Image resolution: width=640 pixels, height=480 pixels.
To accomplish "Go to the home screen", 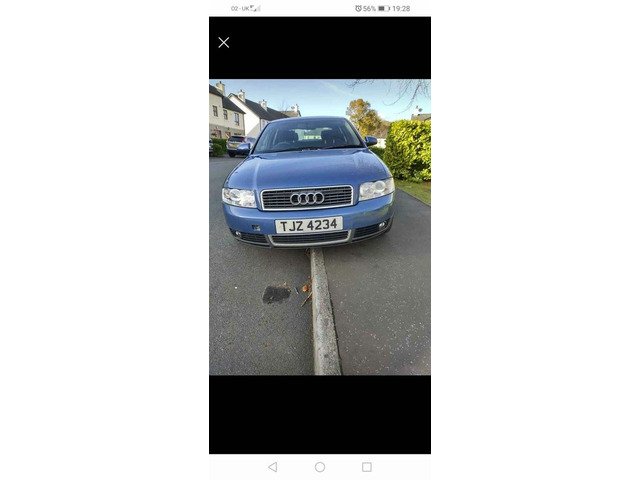I will pyautogui.click(x=320, y=467).
